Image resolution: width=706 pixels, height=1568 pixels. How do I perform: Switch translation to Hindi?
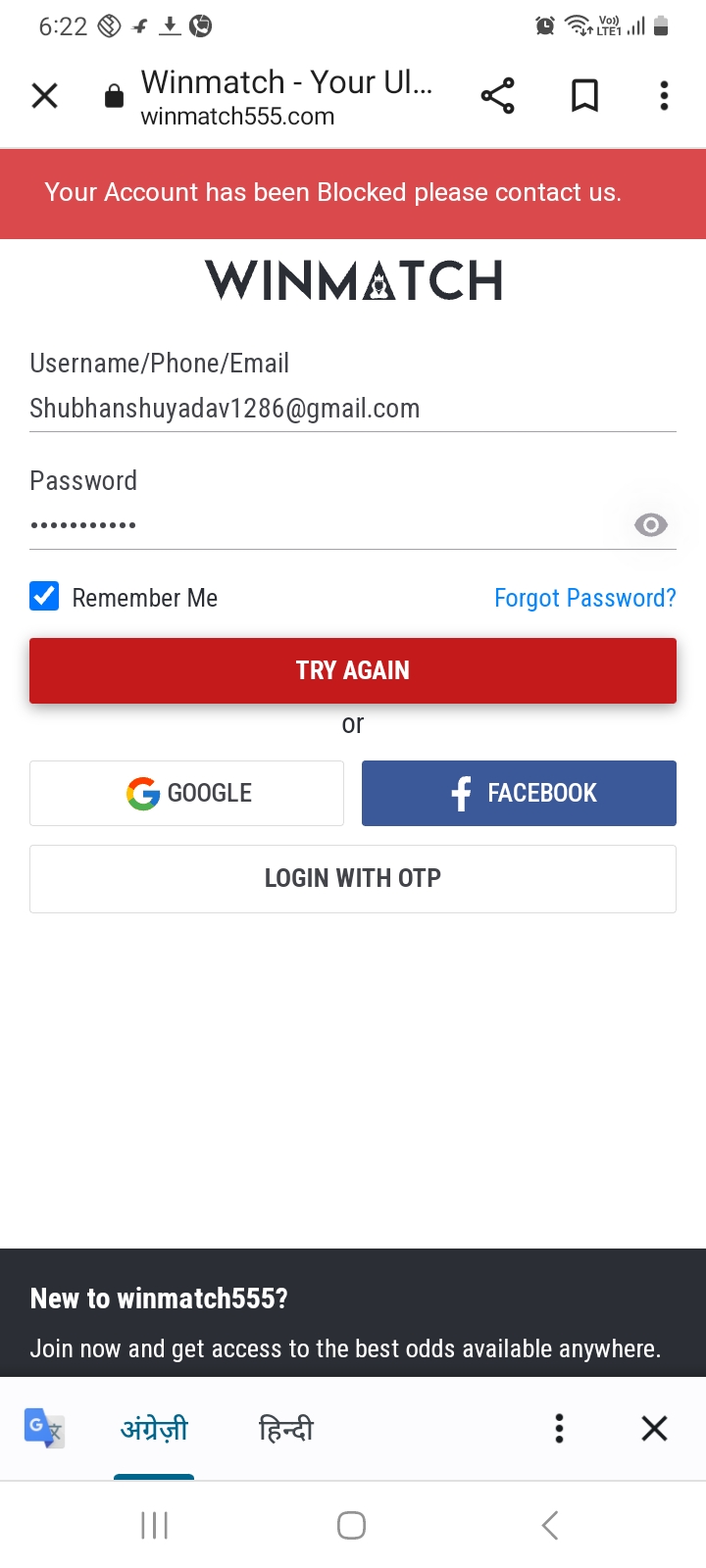[285, 1429]
